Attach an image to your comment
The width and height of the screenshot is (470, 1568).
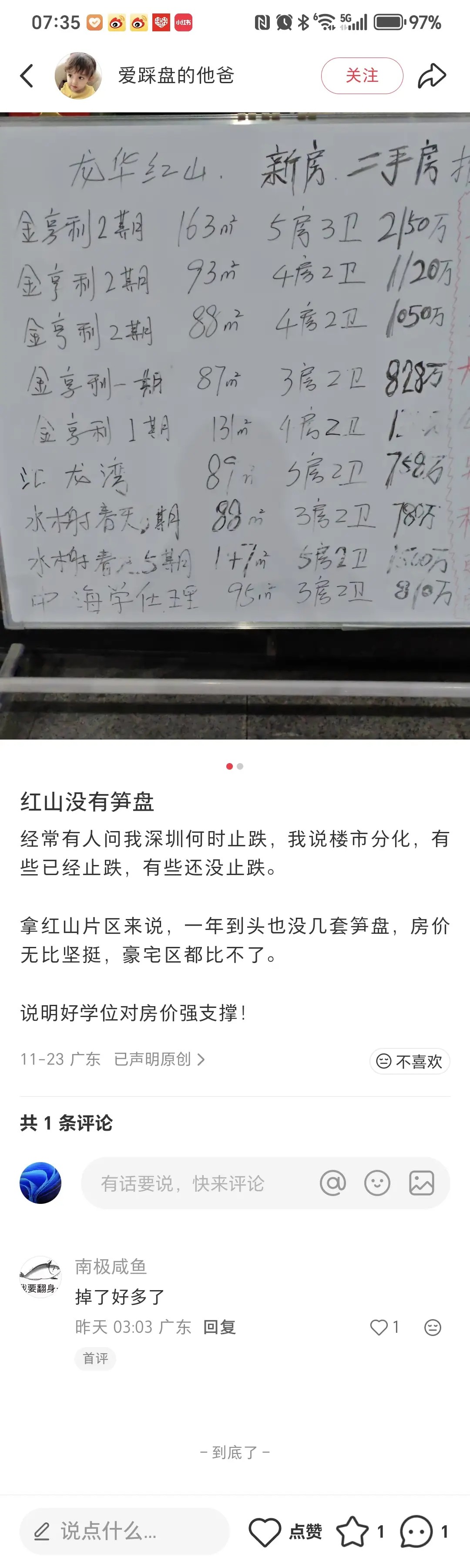pyautogui.click(x=421, y=1183)
